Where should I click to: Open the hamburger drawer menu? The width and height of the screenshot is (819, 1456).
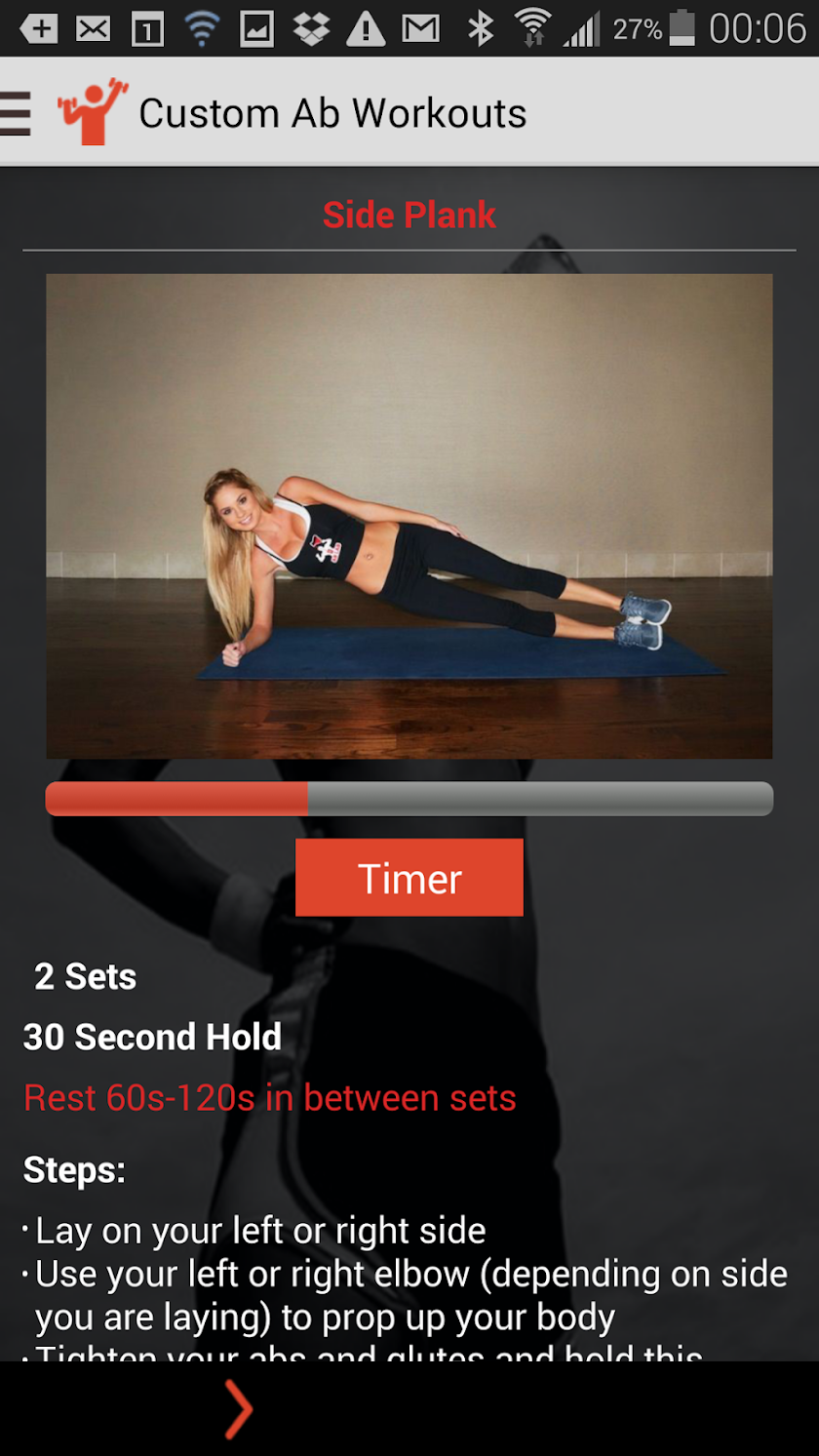[17, 113]
